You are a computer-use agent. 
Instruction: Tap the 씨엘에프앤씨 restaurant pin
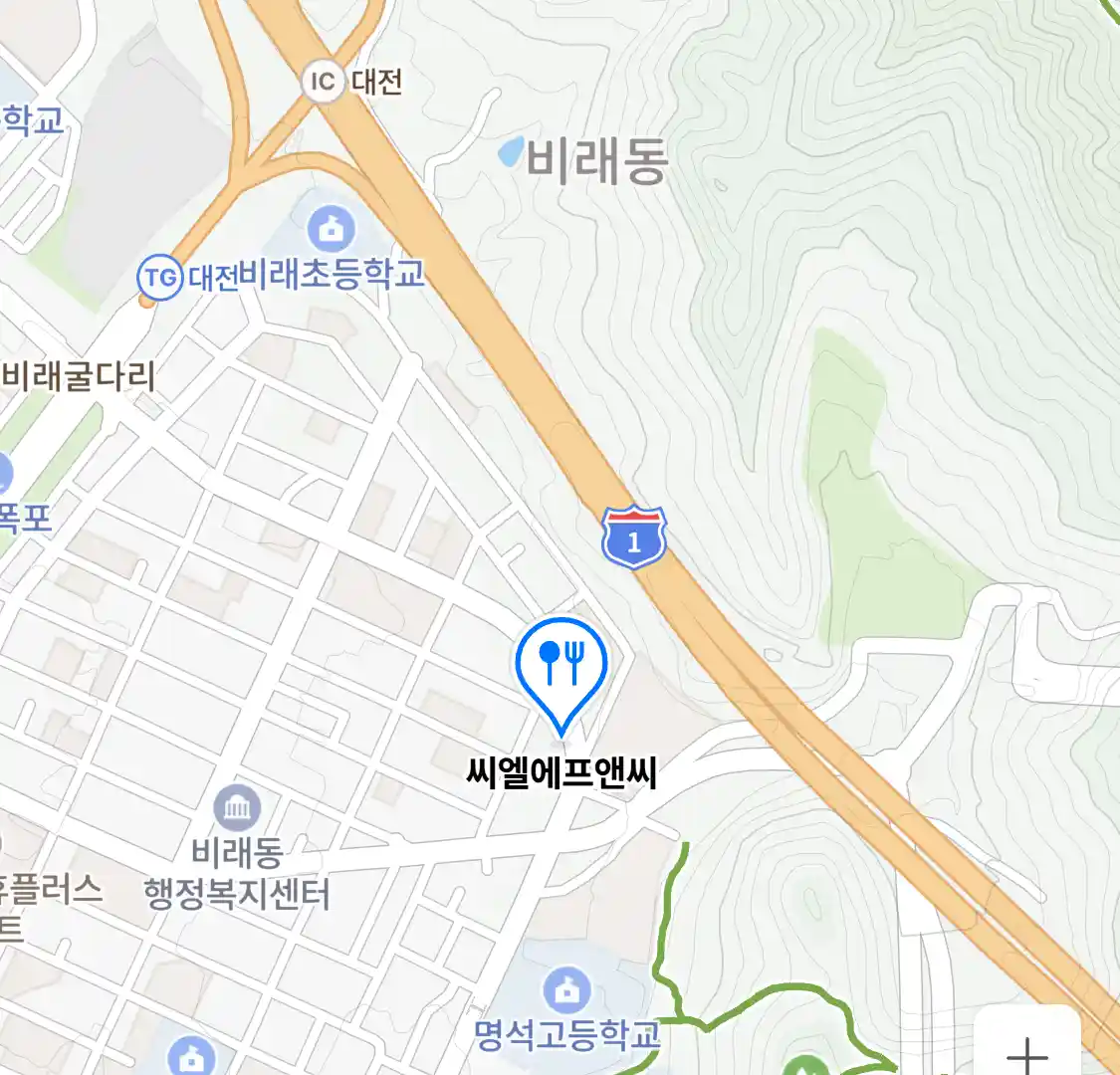point(561,660)
